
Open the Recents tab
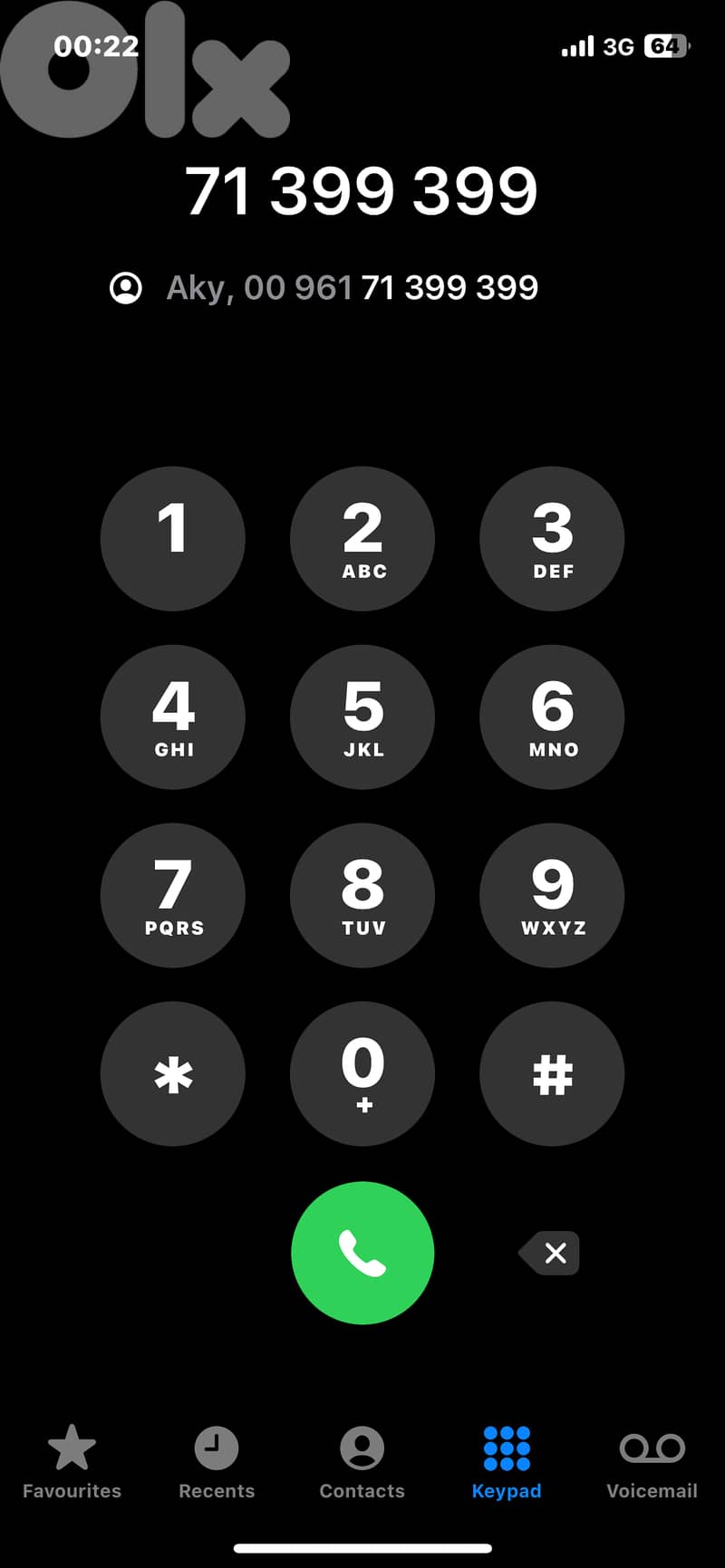pos(217,1462)
